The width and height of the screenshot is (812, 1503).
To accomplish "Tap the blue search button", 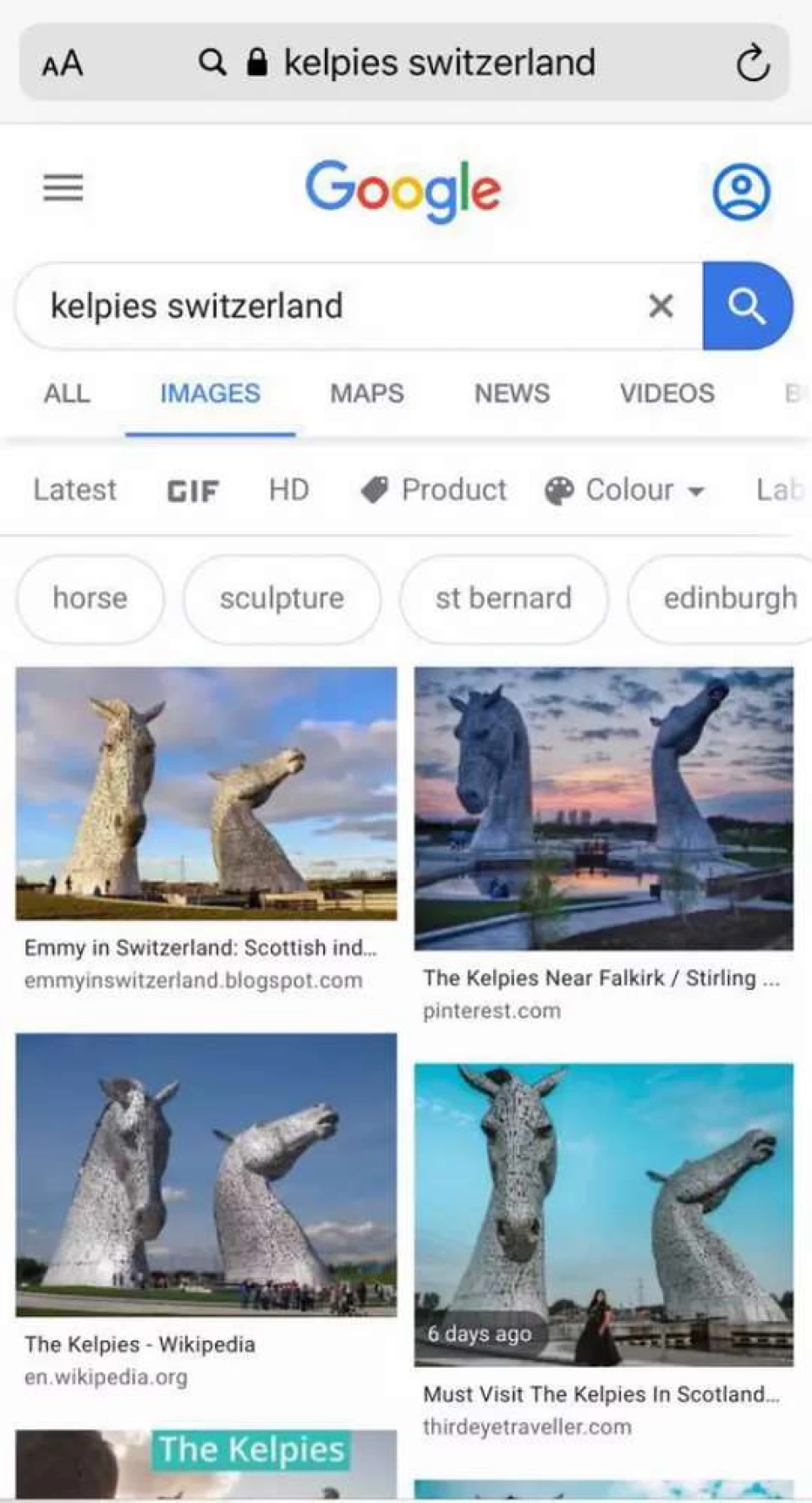I will pos(747,306).
